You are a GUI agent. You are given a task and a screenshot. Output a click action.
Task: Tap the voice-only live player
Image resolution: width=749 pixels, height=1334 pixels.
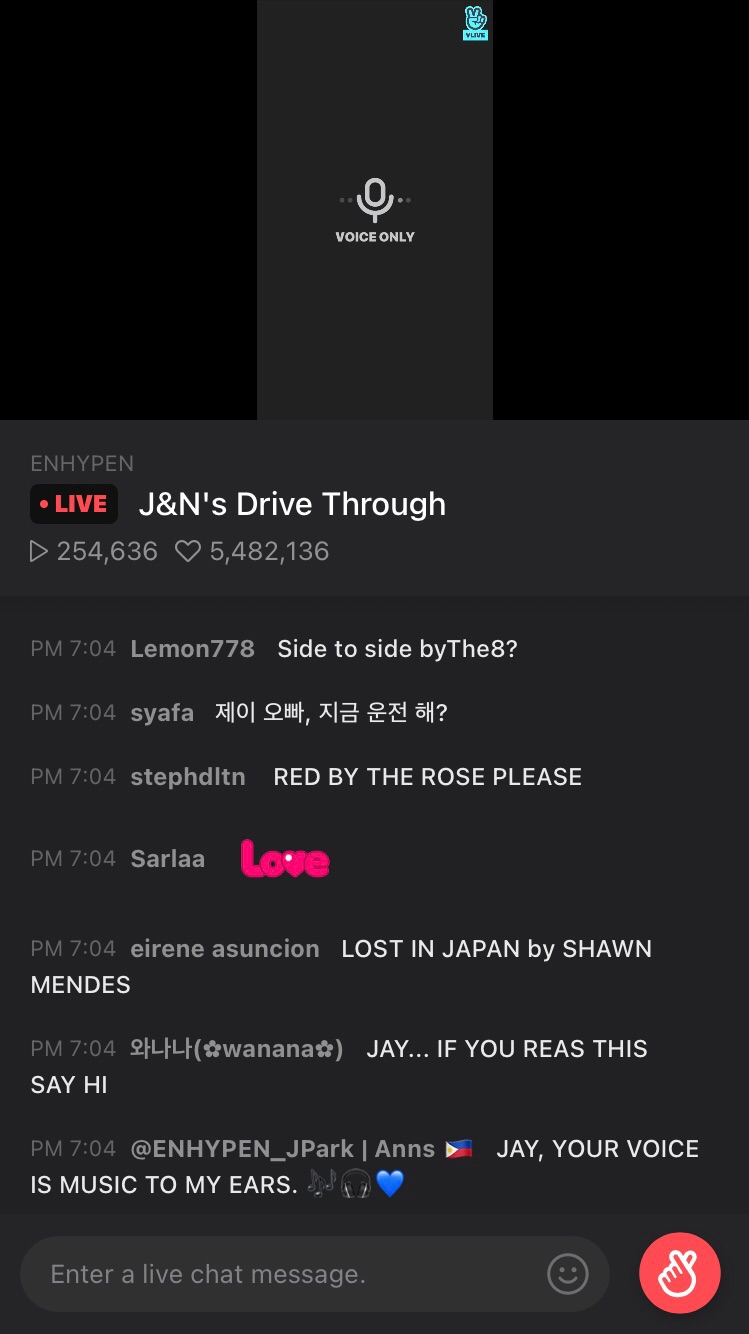[374, 210]
